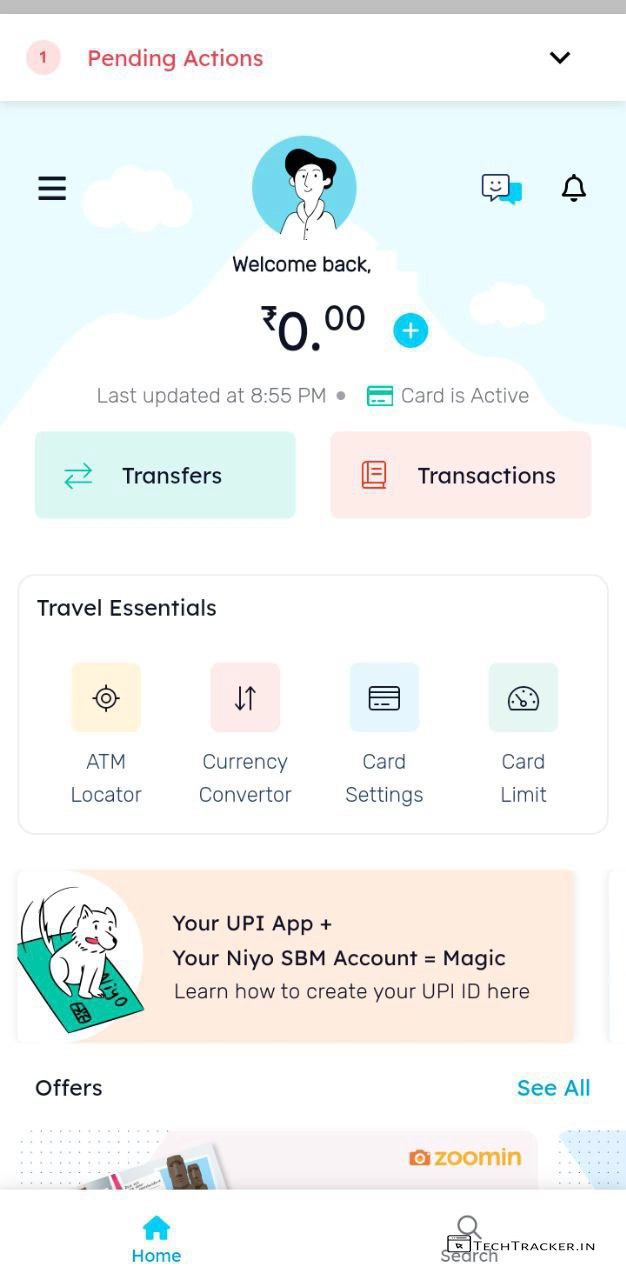
Task: View Transactions history
Action: (461, 475)
